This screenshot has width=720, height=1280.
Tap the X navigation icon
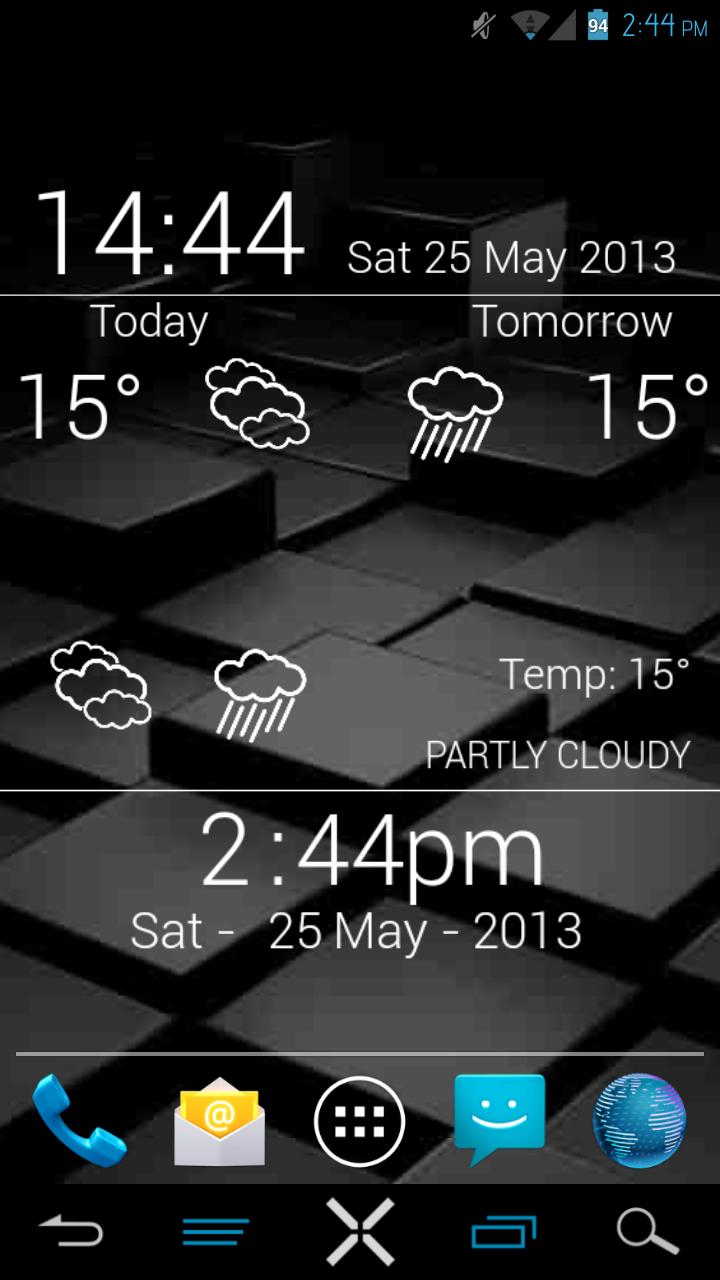[359, 1232]
